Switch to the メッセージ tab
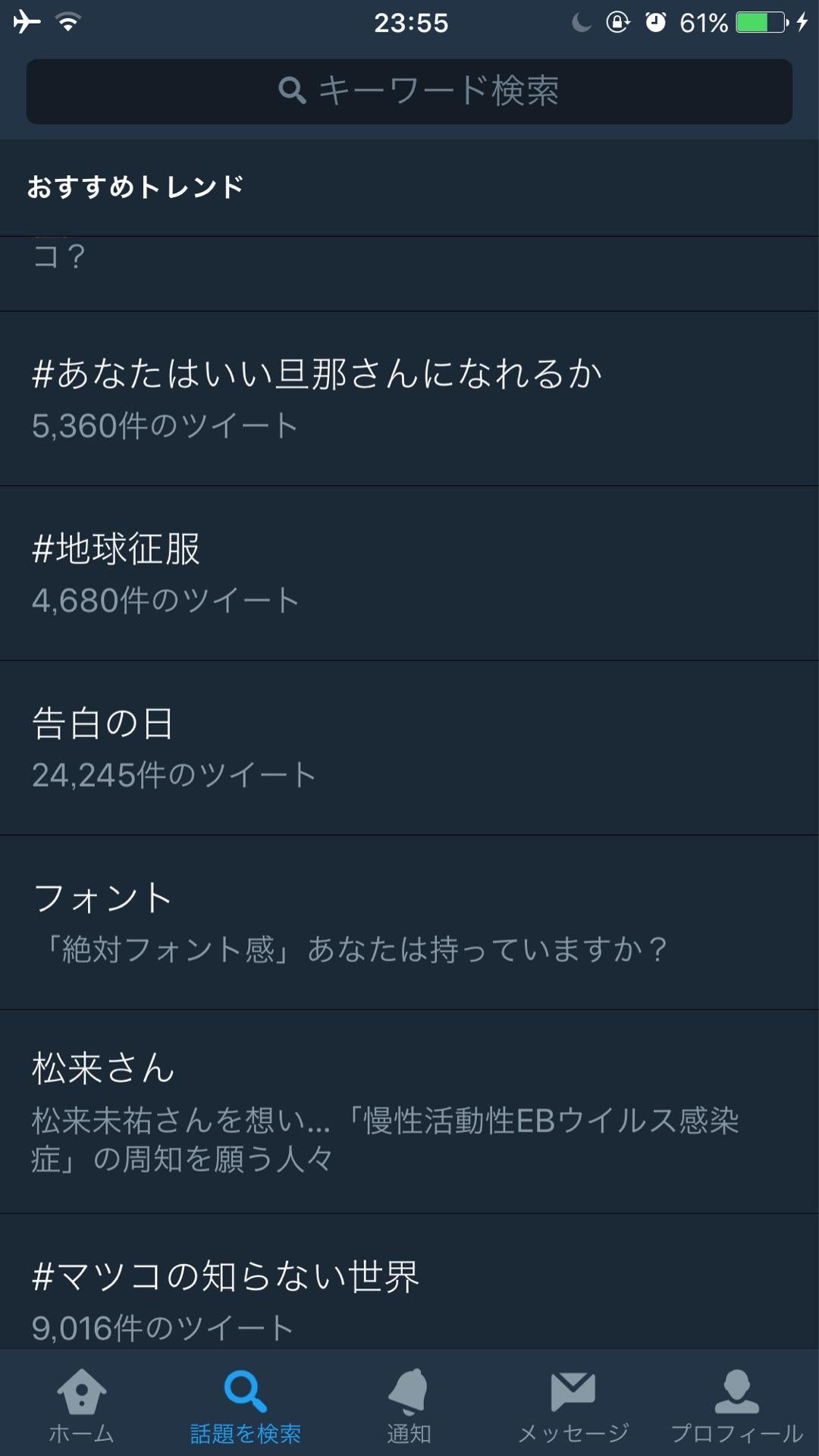This screenshot has height=1456, width=819. pos(573,1404)
